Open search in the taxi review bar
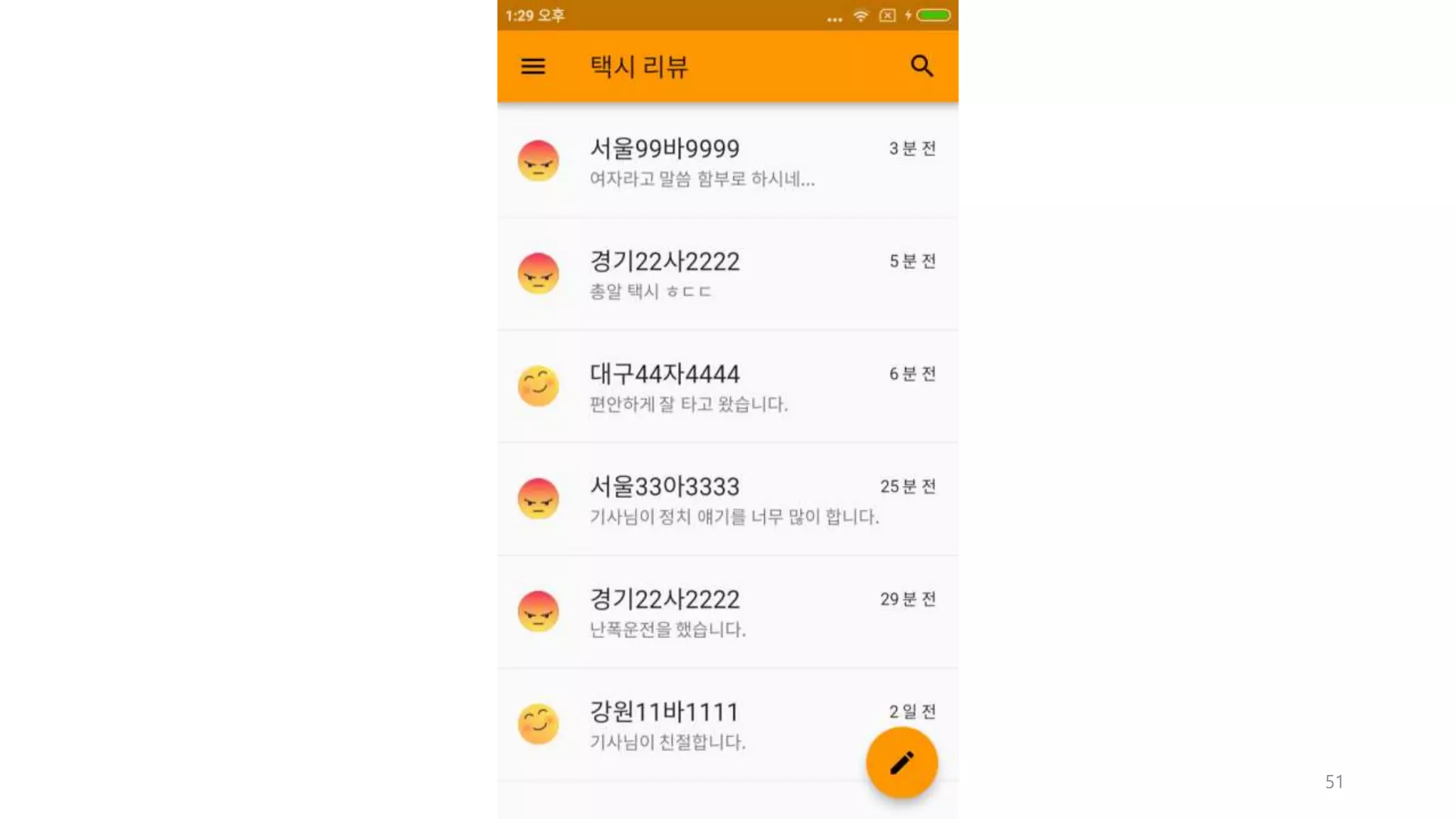 pyautogui.click(x=921, y=66)
